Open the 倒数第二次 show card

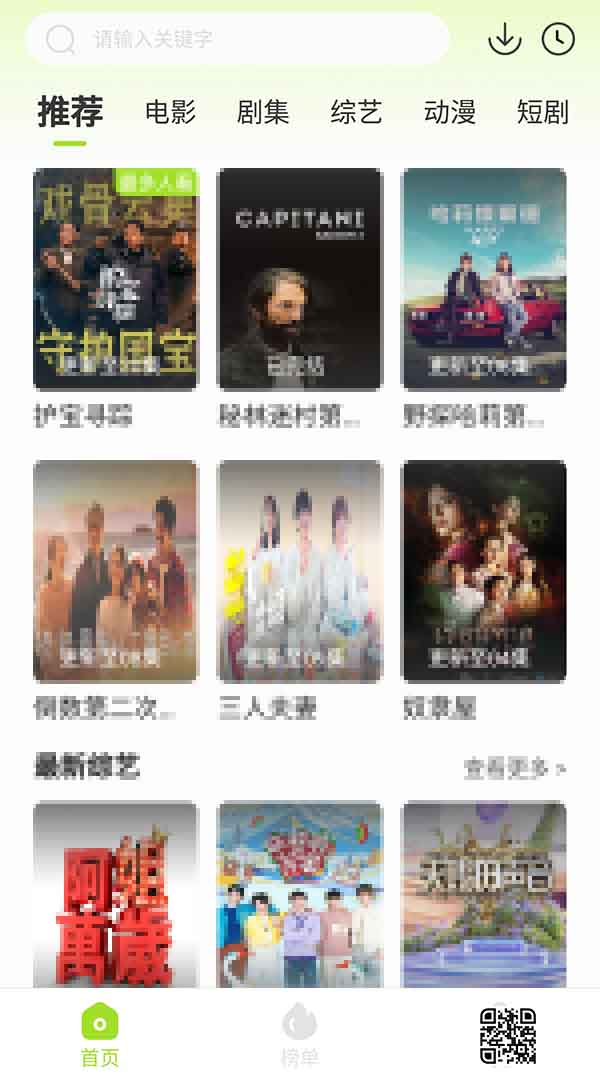tap(115, 571)
